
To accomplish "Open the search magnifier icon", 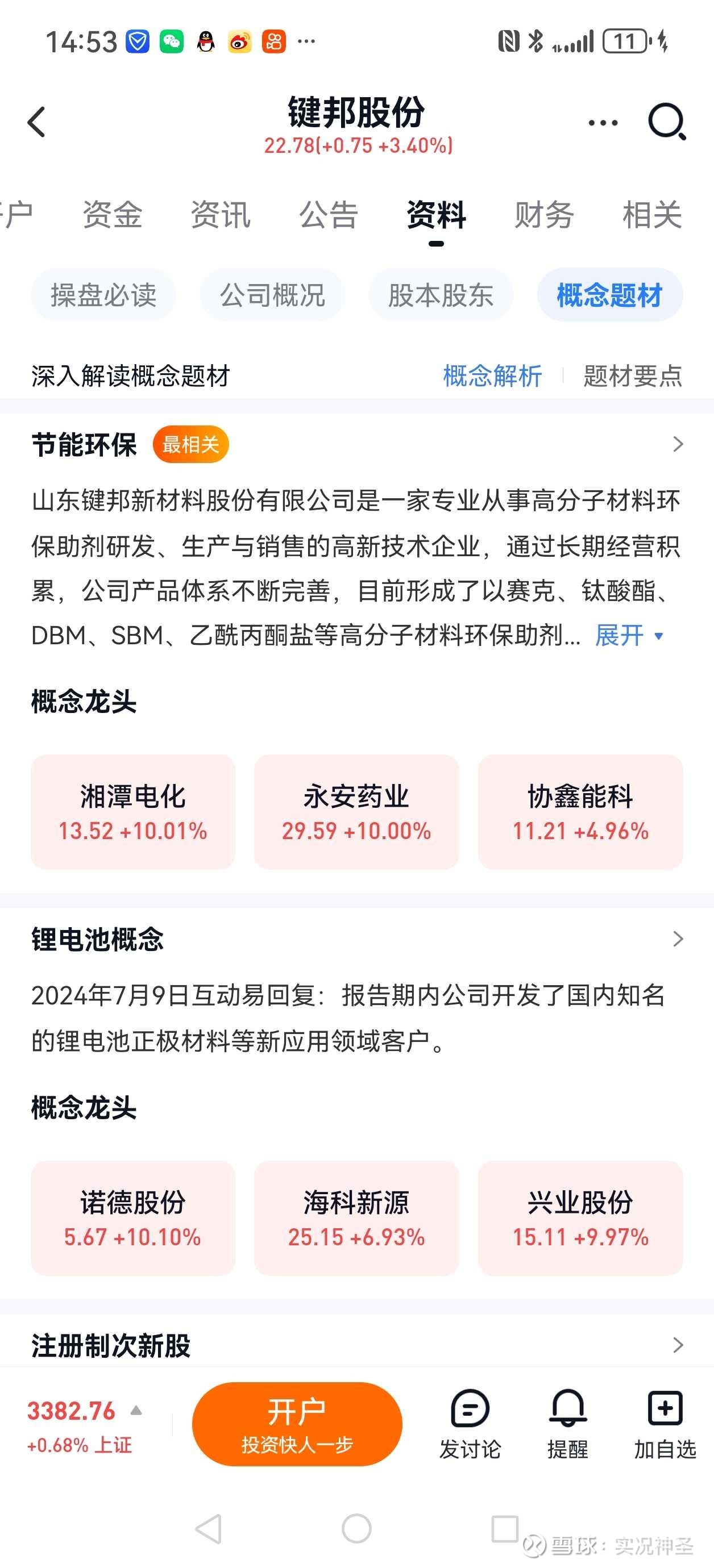I will 667,122.
